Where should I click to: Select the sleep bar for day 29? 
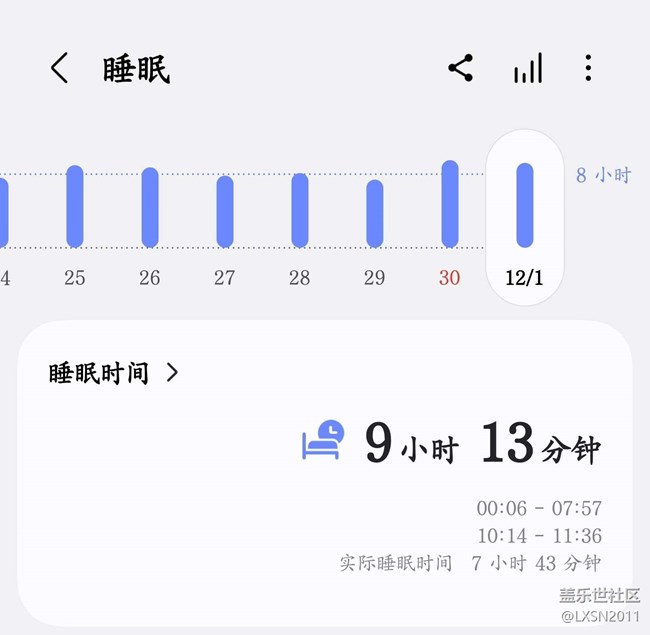pos(375,213)
